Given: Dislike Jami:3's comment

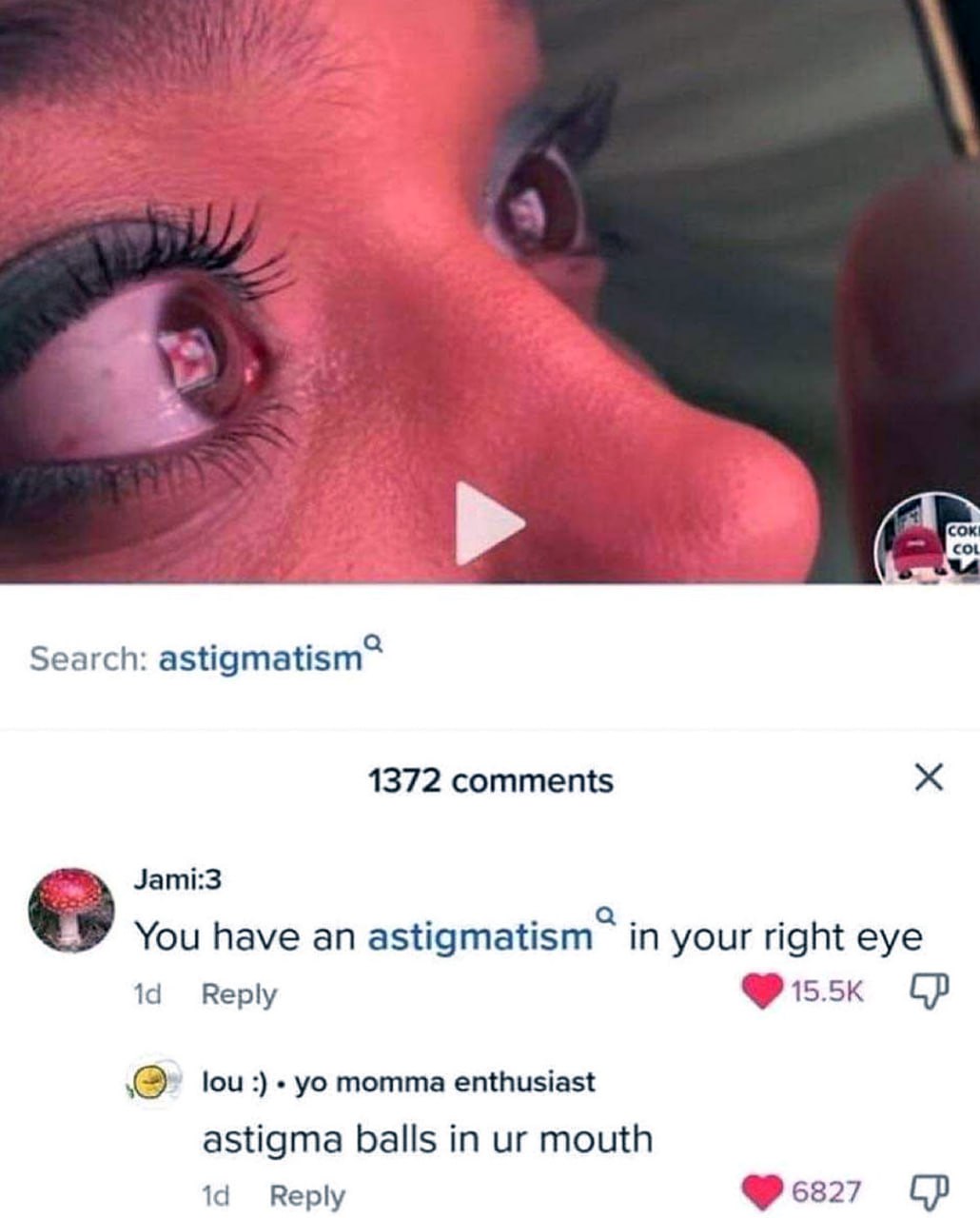Looking at the screenshot, I should point(924,992).
